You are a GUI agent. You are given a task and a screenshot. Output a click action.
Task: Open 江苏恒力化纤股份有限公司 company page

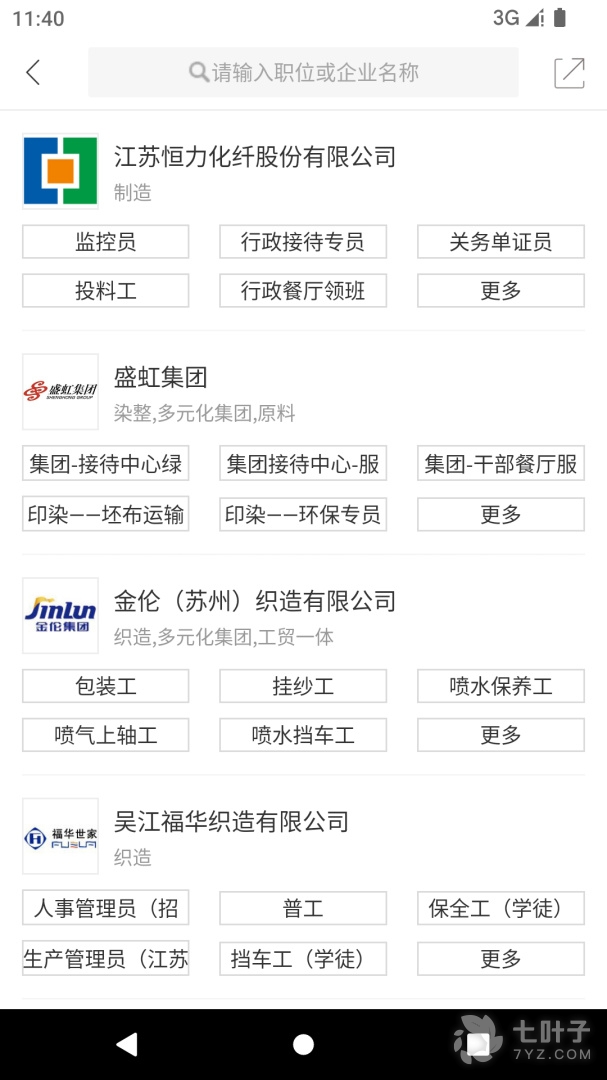tap(255, 157)
